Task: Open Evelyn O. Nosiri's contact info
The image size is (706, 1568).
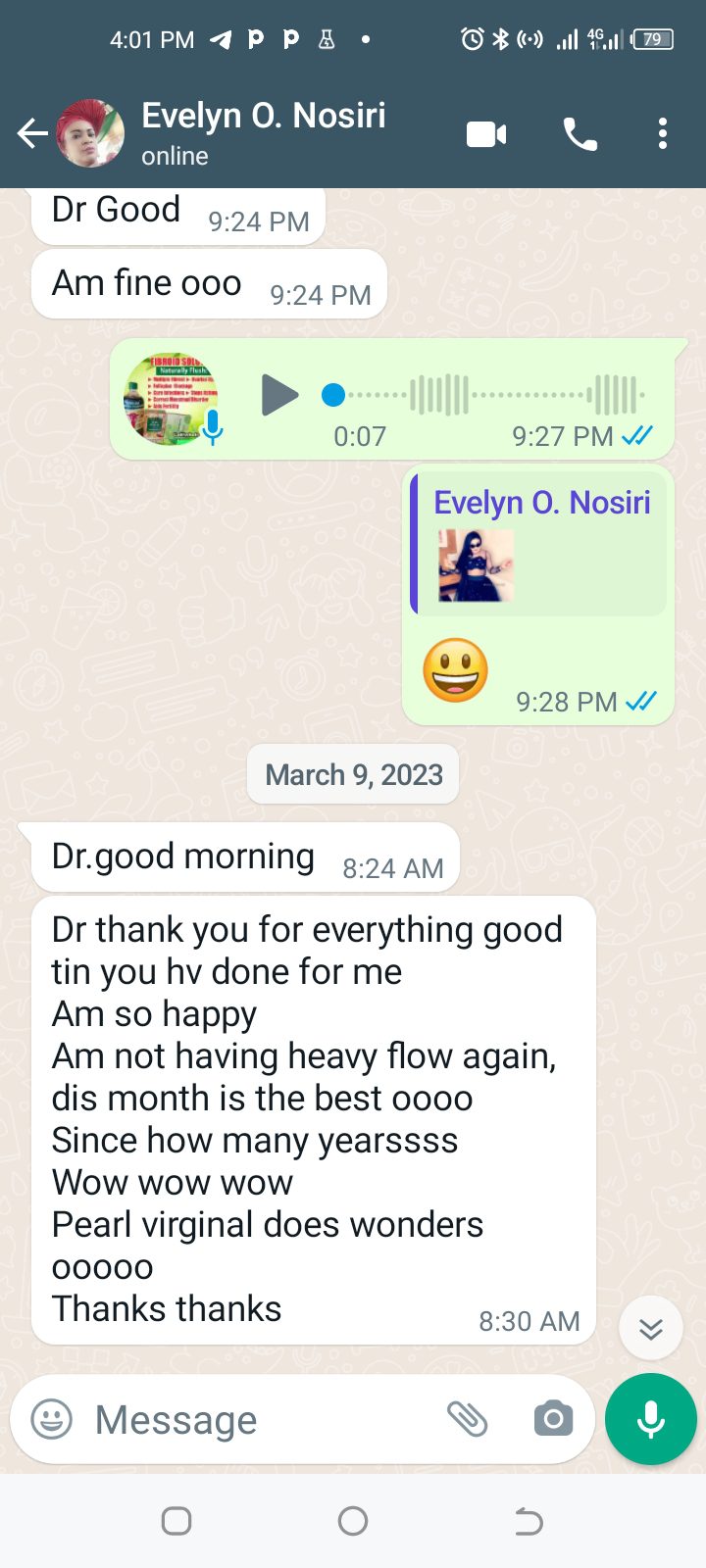Action: 263,131
